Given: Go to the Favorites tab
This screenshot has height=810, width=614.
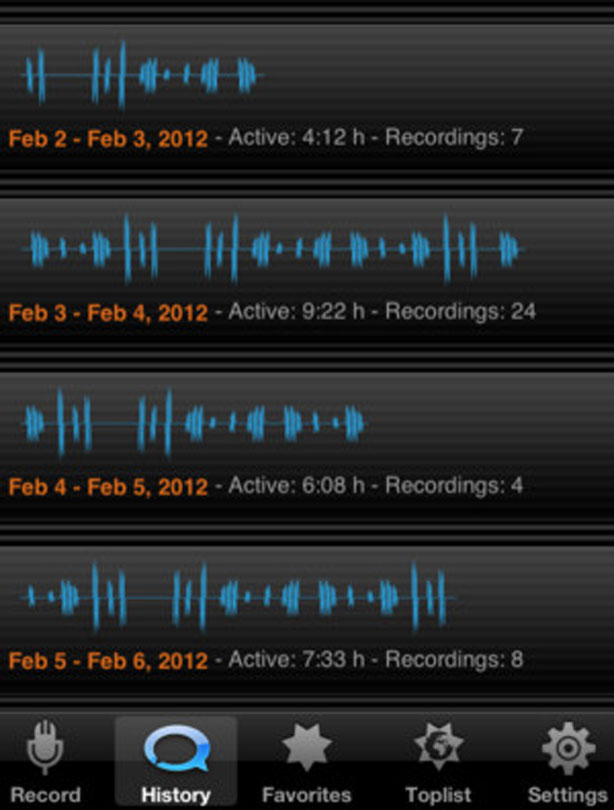Looking at the screenshot, I should pyautogui.click(x=306, y=762).
